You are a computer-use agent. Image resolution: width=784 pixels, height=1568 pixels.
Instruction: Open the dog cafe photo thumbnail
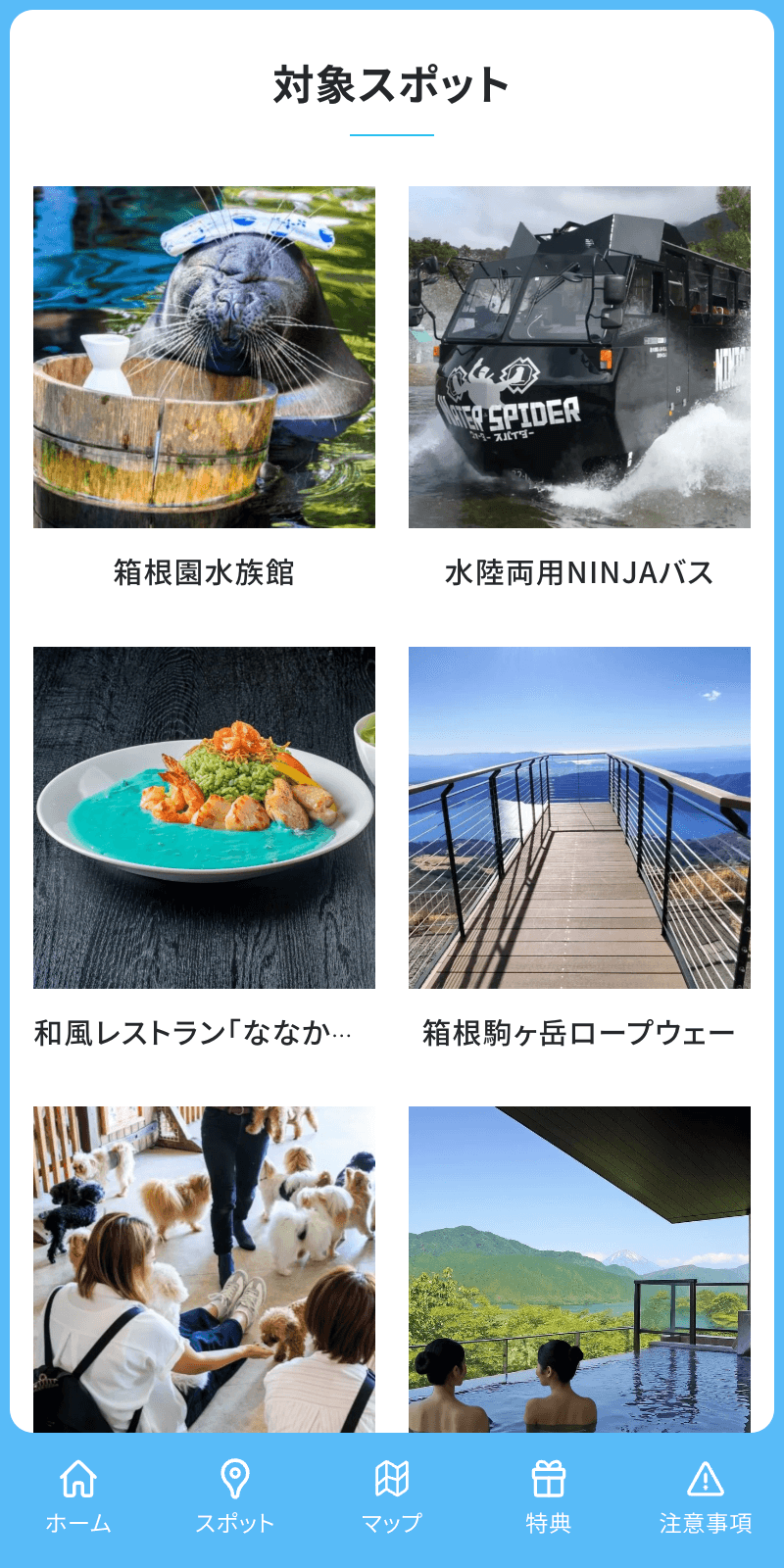[x=204, y=1264]
